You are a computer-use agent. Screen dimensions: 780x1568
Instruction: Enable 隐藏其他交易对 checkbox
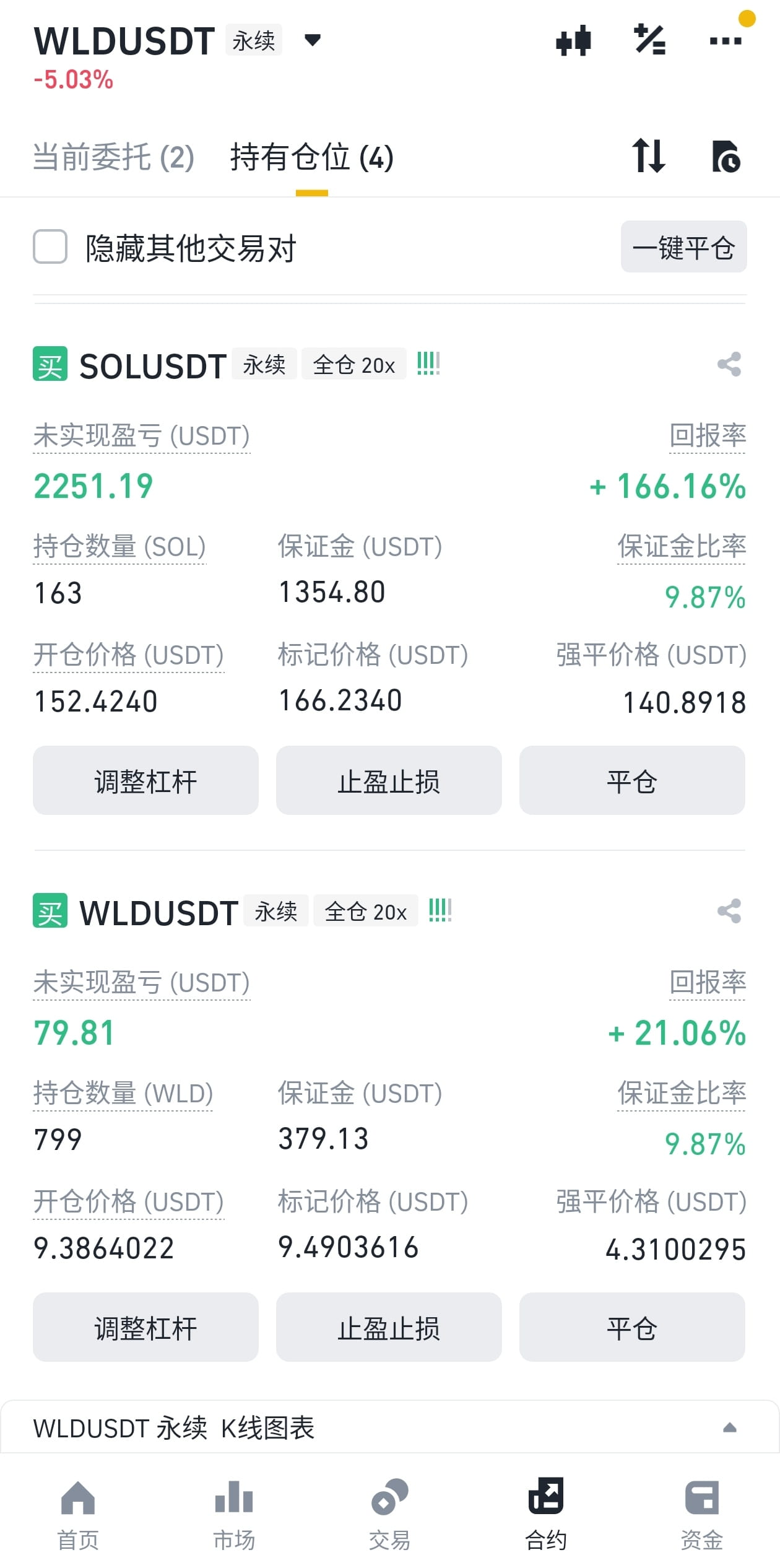tap(50, 248)
